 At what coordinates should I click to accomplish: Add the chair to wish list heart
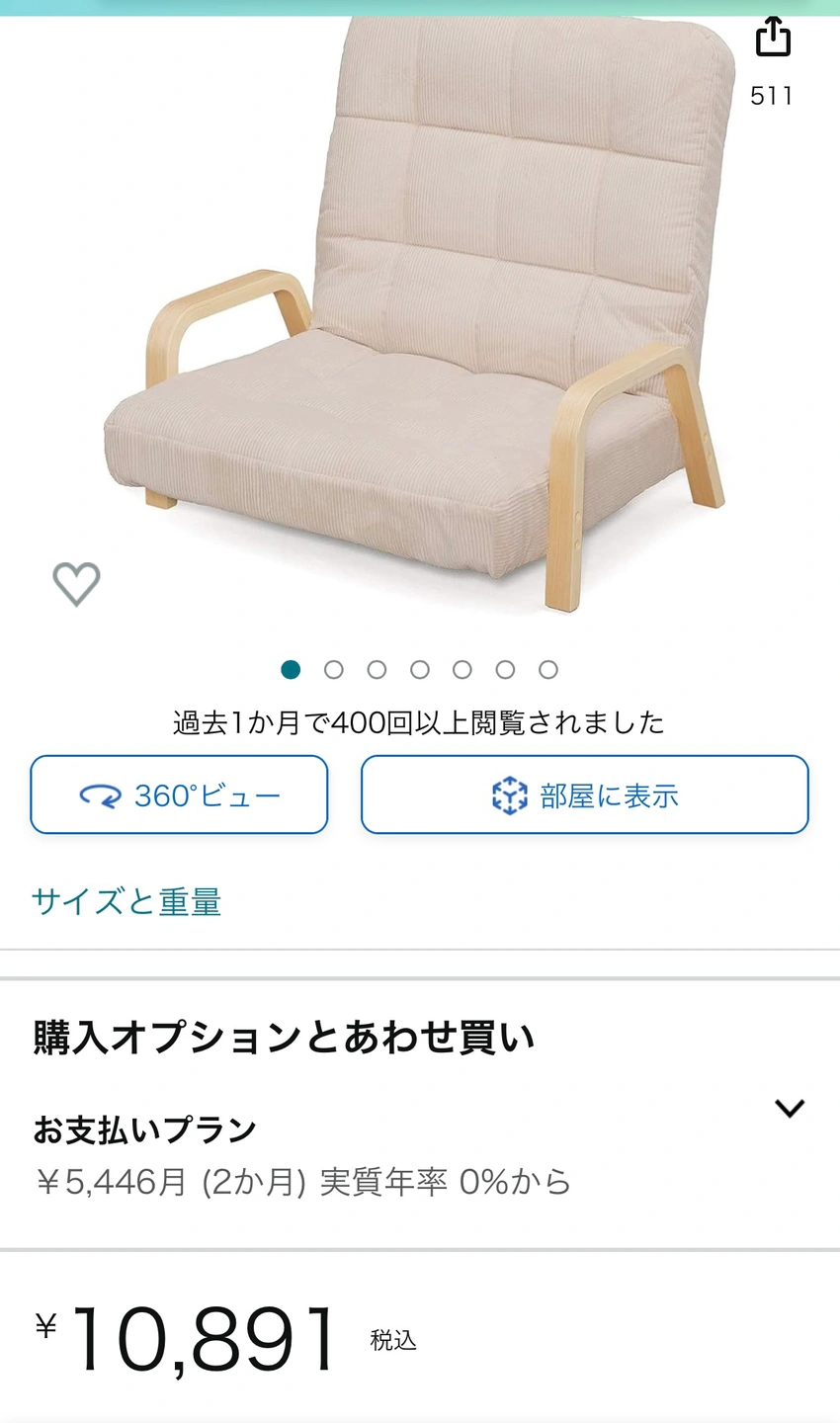(x=76, y=583)
